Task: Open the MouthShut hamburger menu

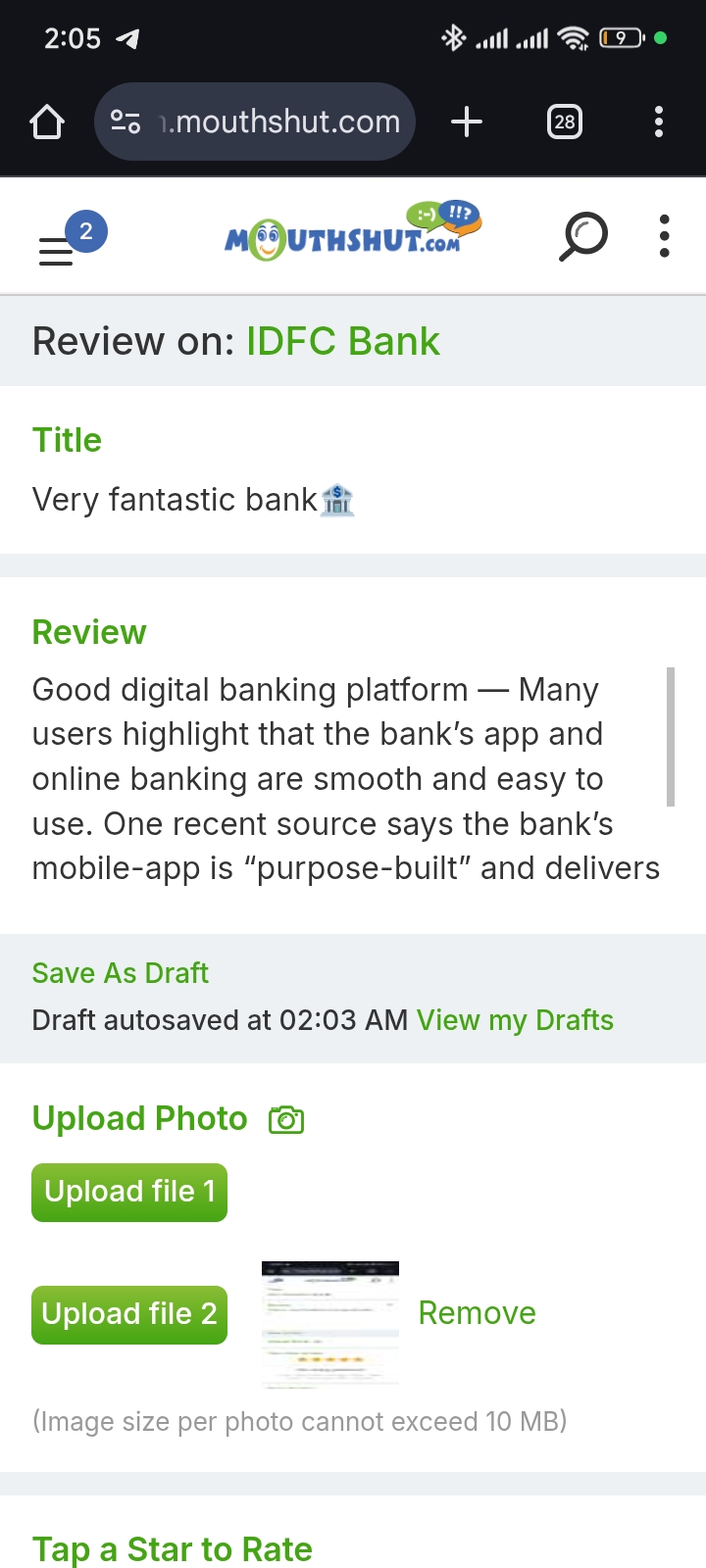Action: click(57, 252)
